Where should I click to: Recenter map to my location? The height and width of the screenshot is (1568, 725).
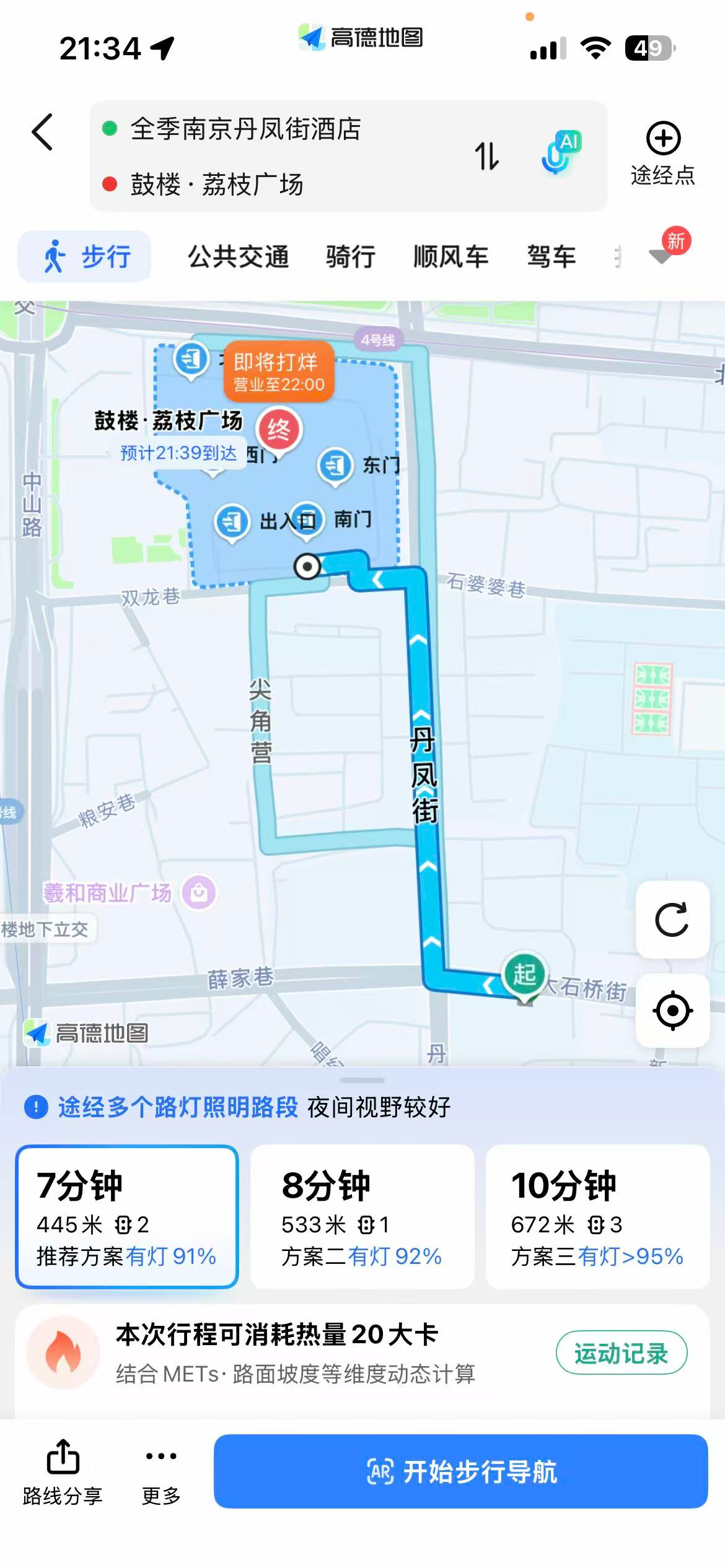[672, 1011]
